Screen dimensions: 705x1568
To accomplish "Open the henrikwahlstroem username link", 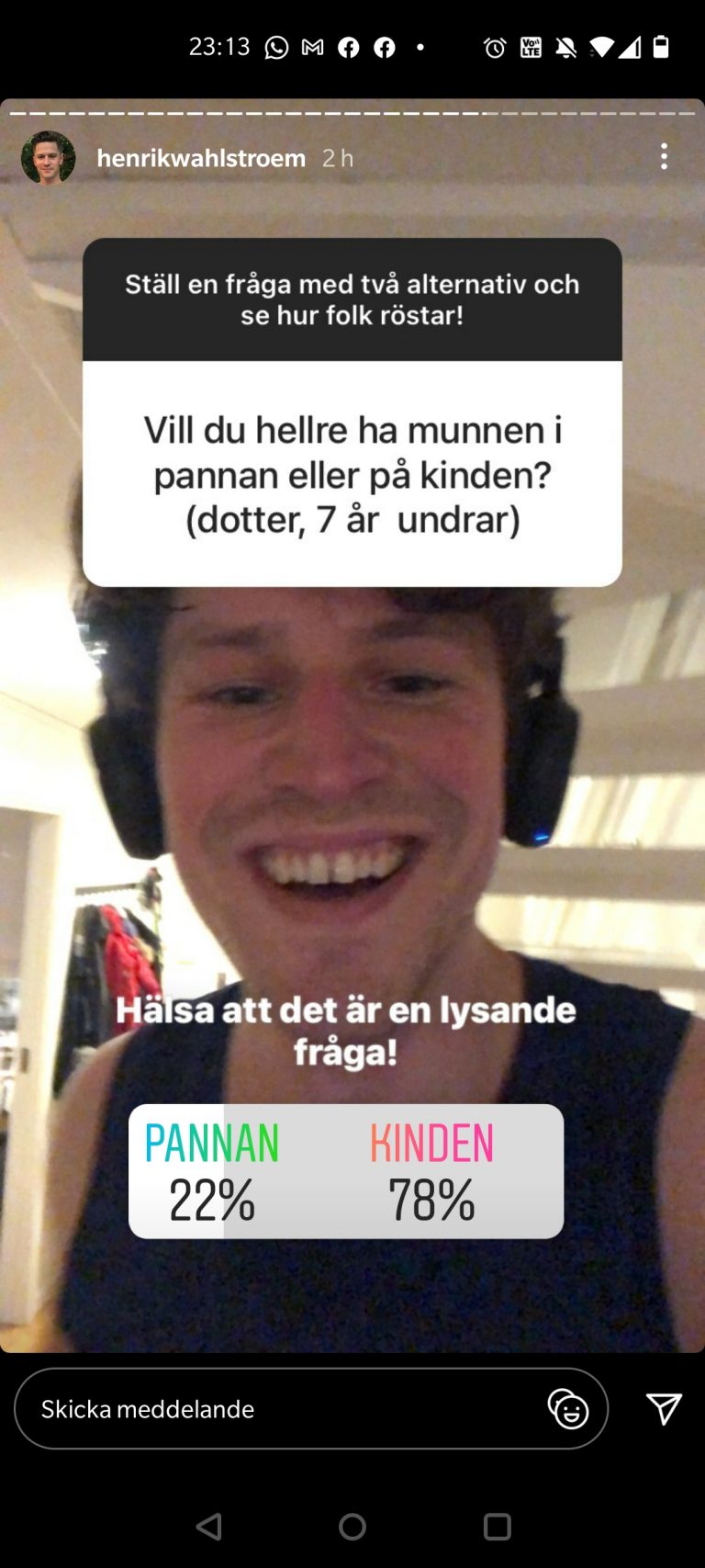I will 201,158.
